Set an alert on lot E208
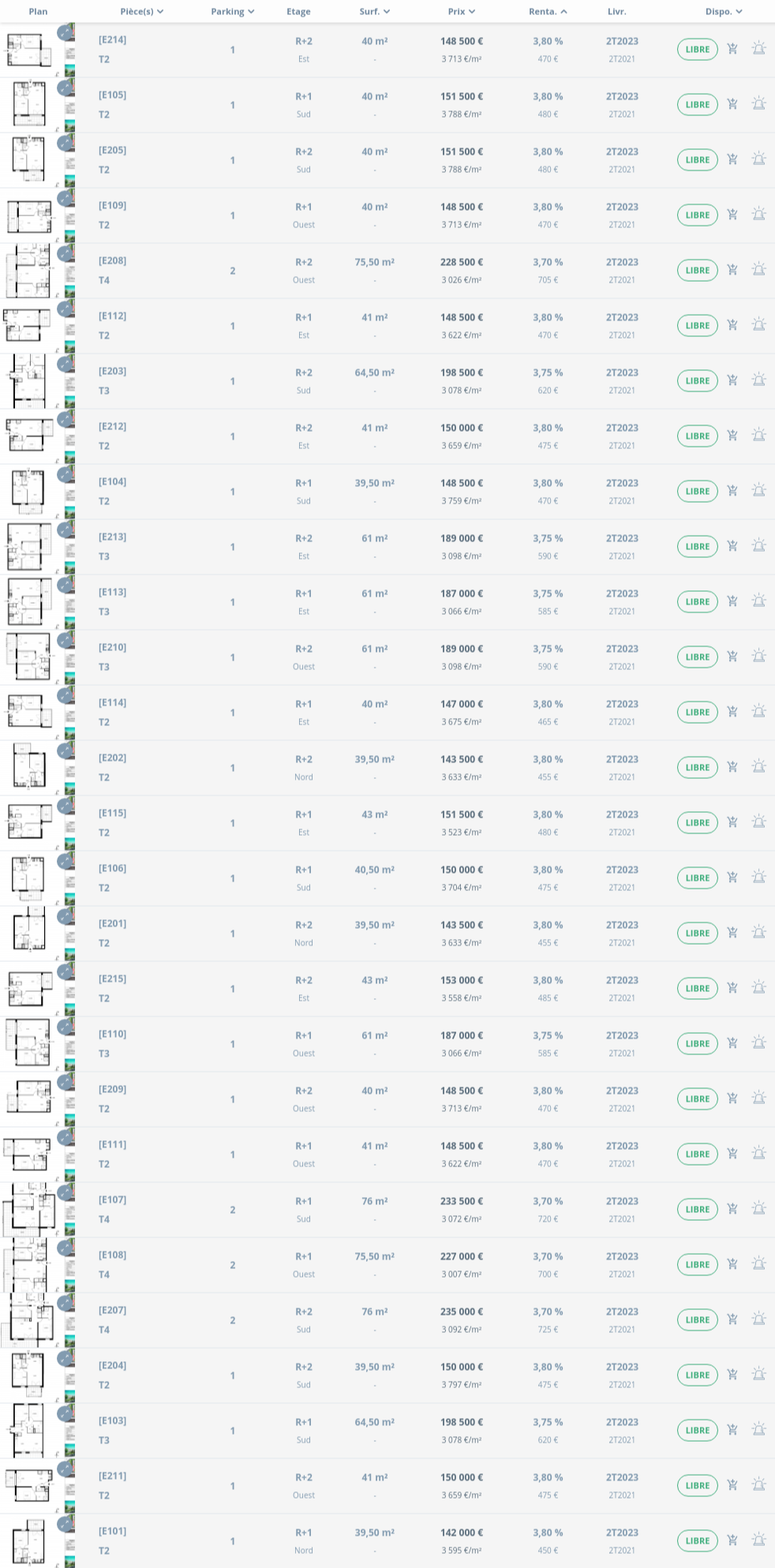Viewport: 775px width, 1568px height. [758, 270]
